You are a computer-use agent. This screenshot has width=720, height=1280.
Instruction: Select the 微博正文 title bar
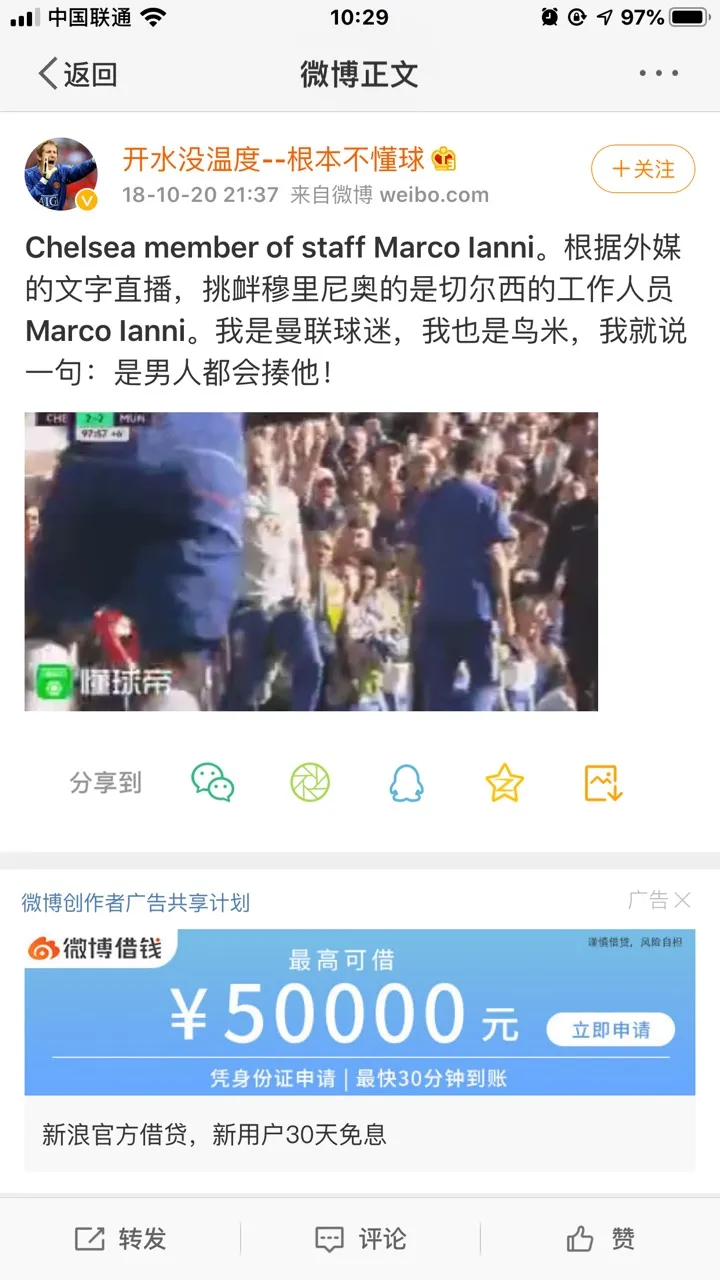[x=359, y=73]
